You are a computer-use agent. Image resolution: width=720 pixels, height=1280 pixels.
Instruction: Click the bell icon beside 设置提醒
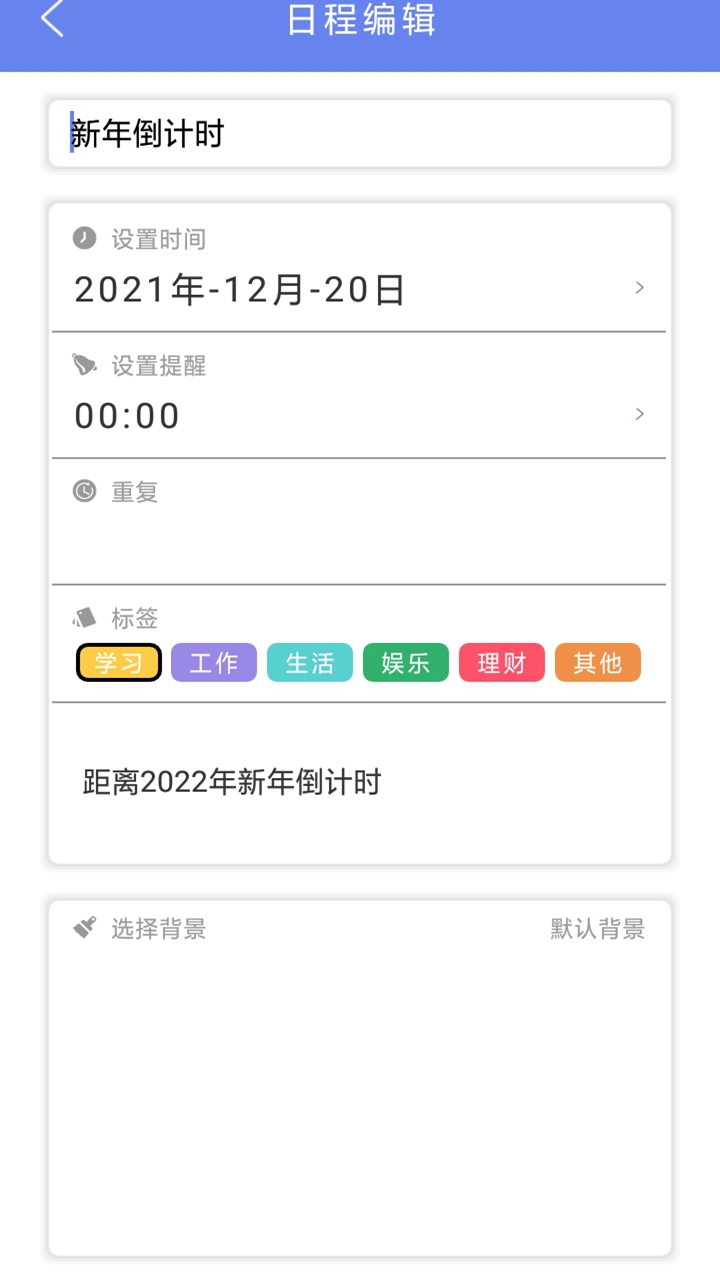(85, 366)
